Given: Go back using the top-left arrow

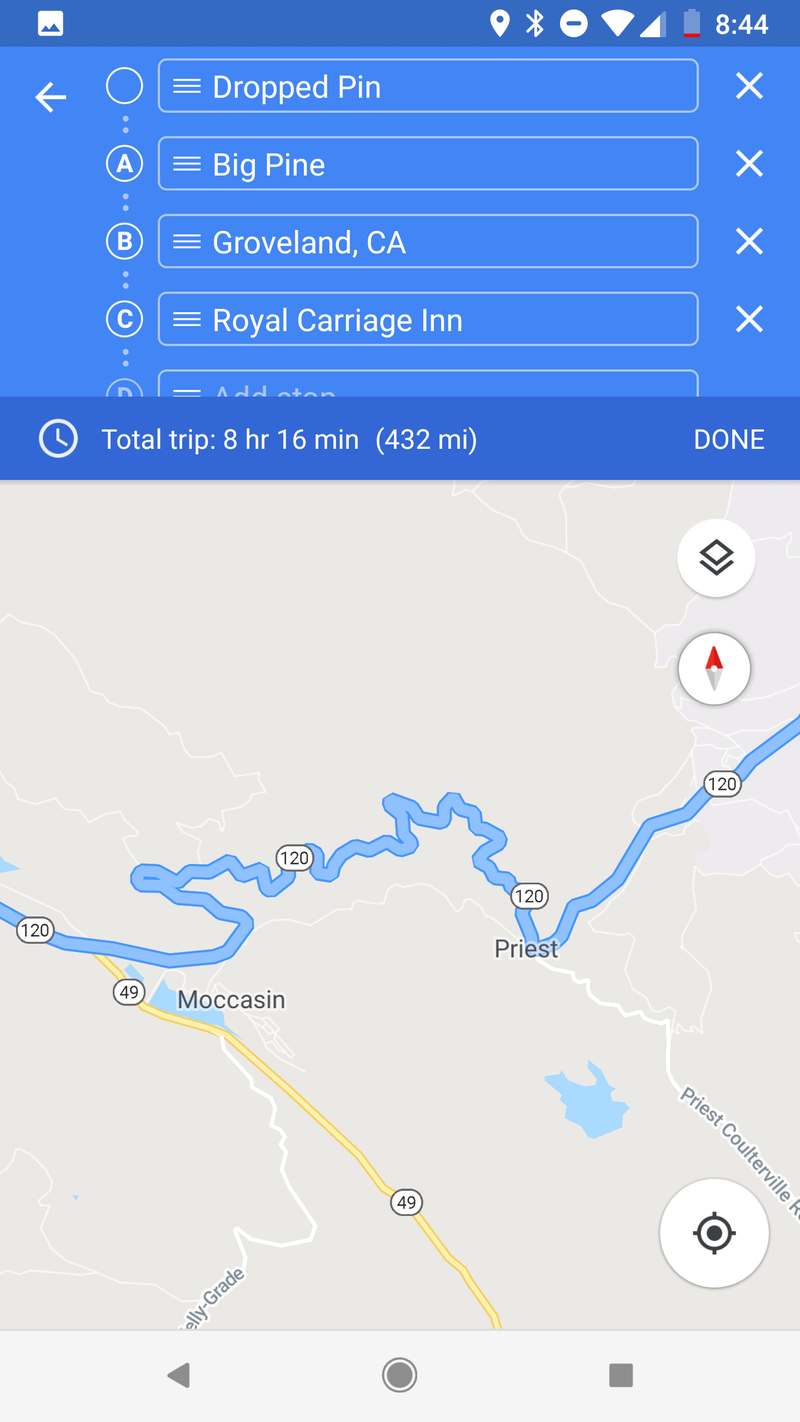Looking at the screenshot, I should 51,97.
